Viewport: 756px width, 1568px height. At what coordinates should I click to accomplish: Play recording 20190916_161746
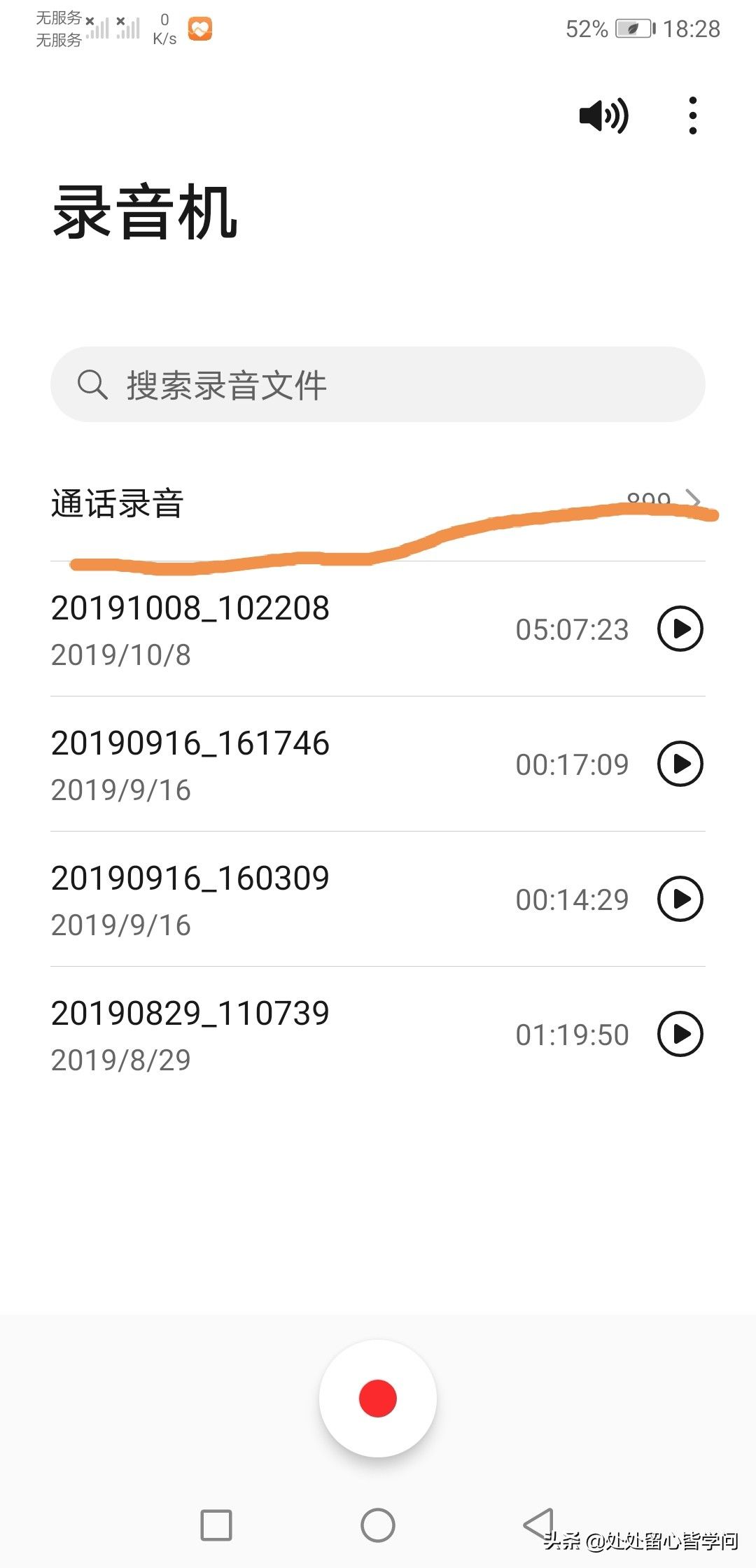point(680,764)
